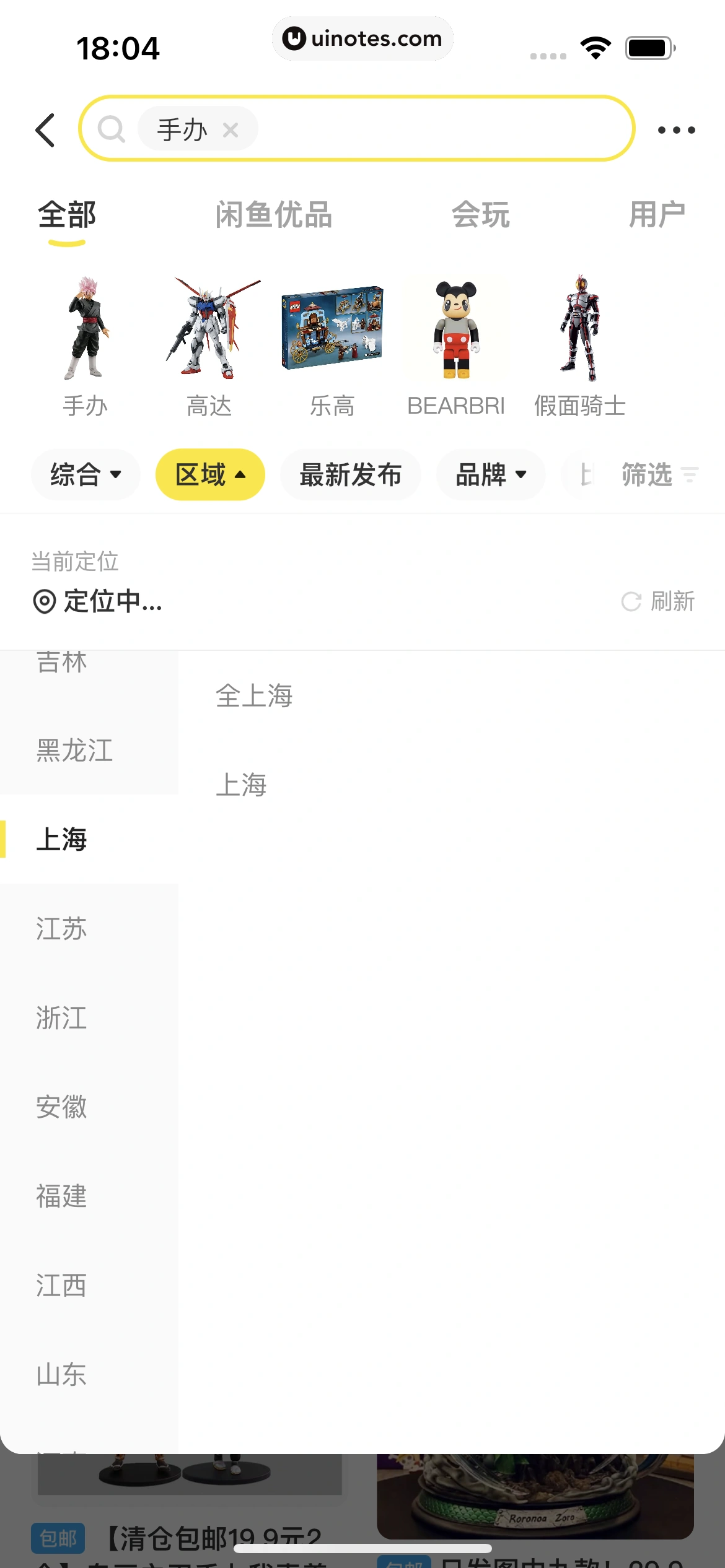Open the 品牌 brand dropdown
725x1568 pixels.
(x=490, y=474)
